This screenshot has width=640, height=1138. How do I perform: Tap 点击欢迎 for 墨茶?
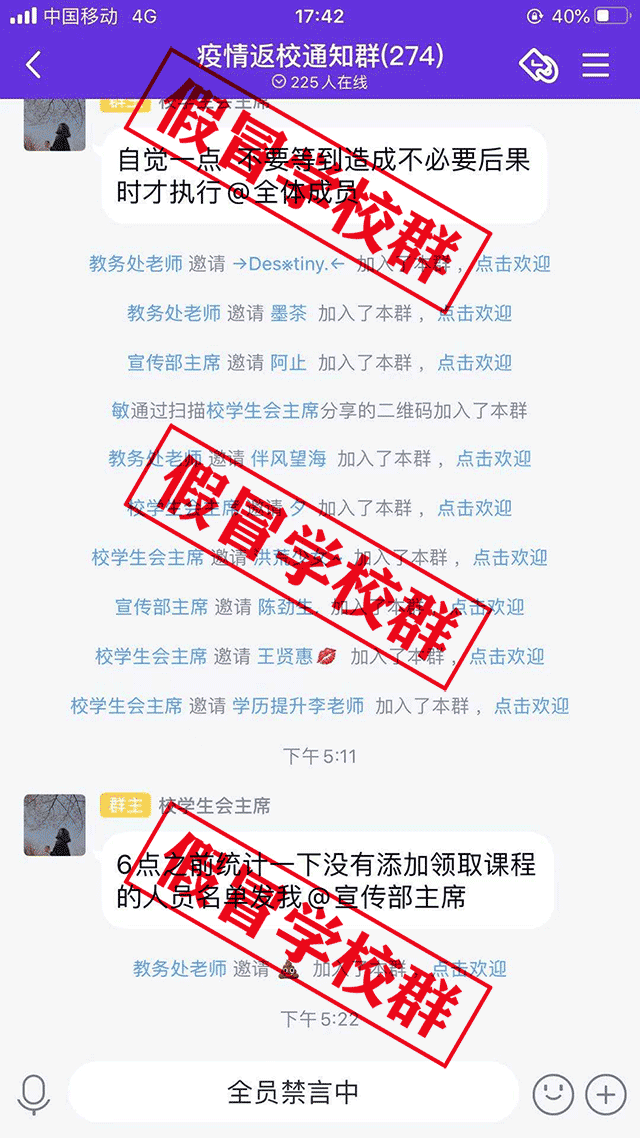tap(475, 313)
